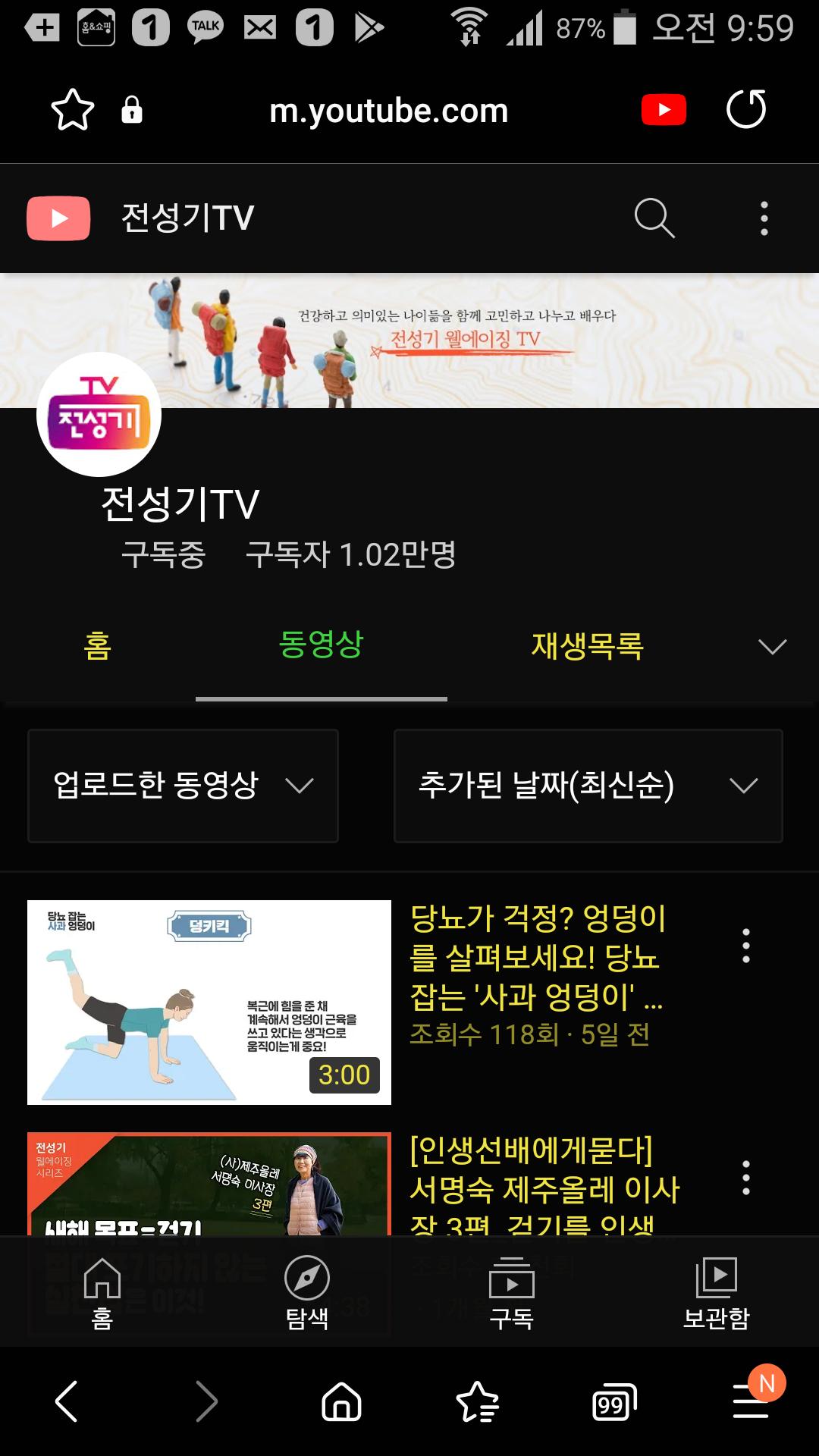
Task: Go back with browser back arrow
Action: (x=67, y=1401)
